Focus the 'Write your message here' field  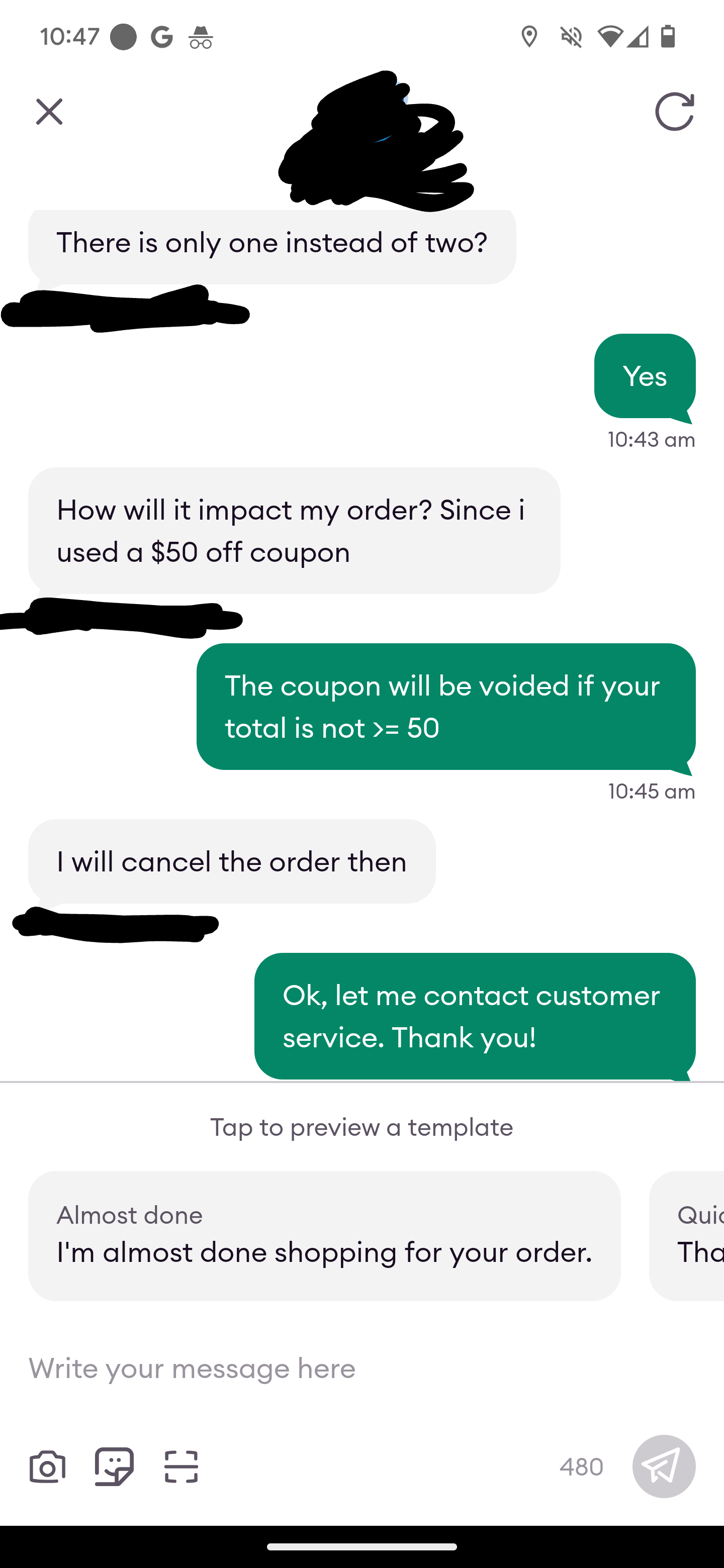(361, 1368)
